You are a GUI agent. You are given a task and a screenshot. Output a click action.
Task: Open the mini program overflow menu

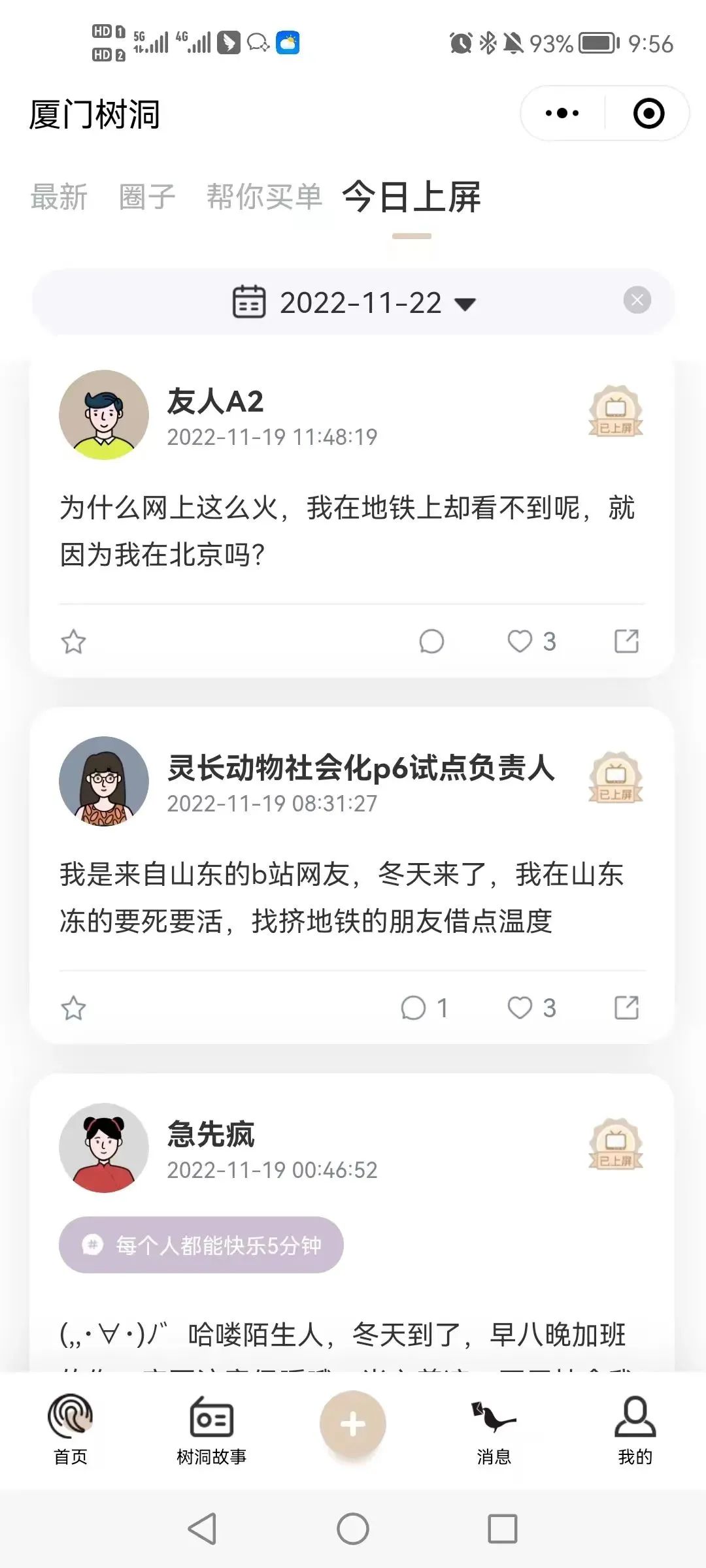pos(562,114)
